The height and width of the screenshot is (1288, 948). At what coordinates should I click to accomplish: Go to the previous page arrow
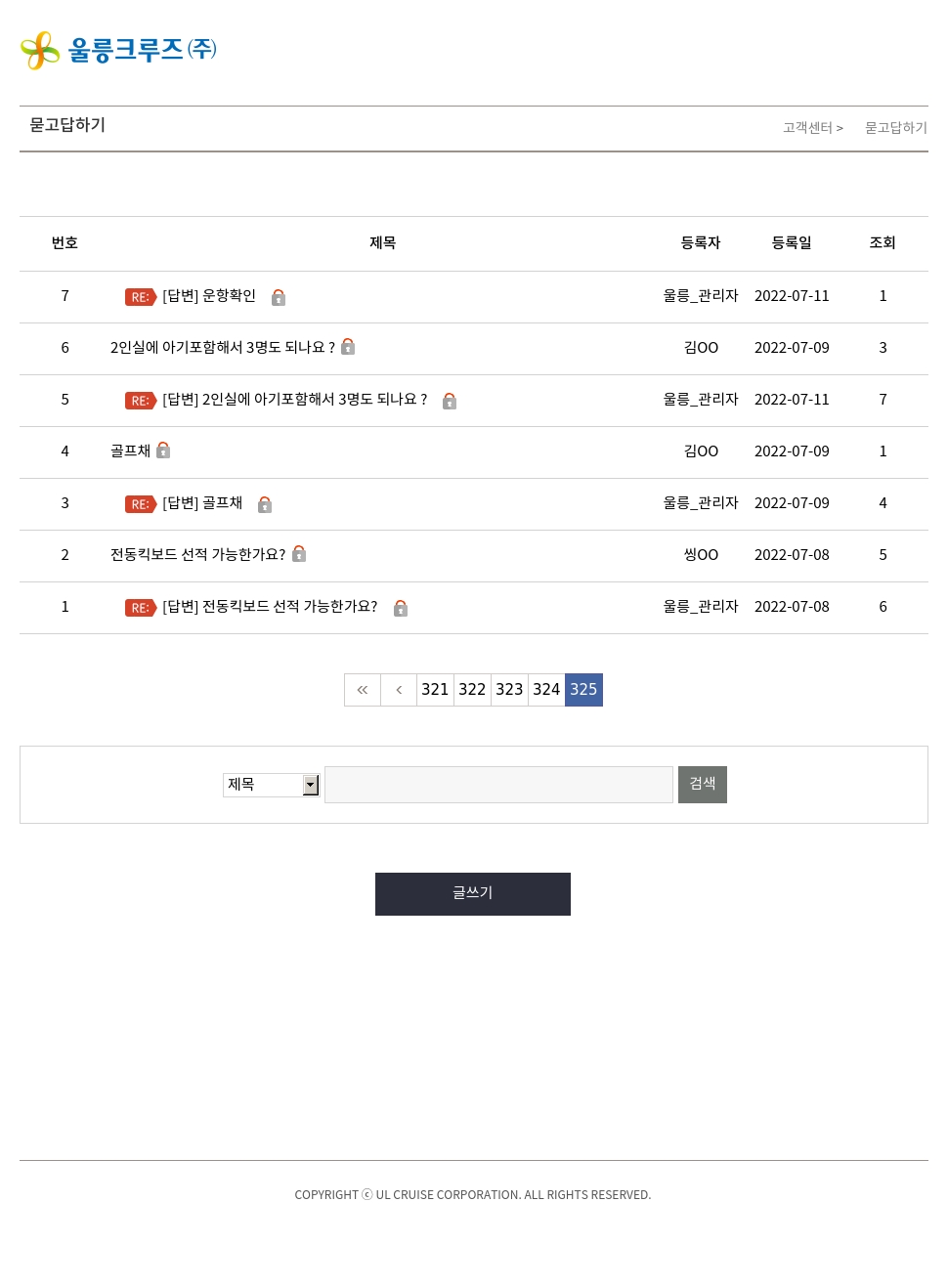pos(399,690)
